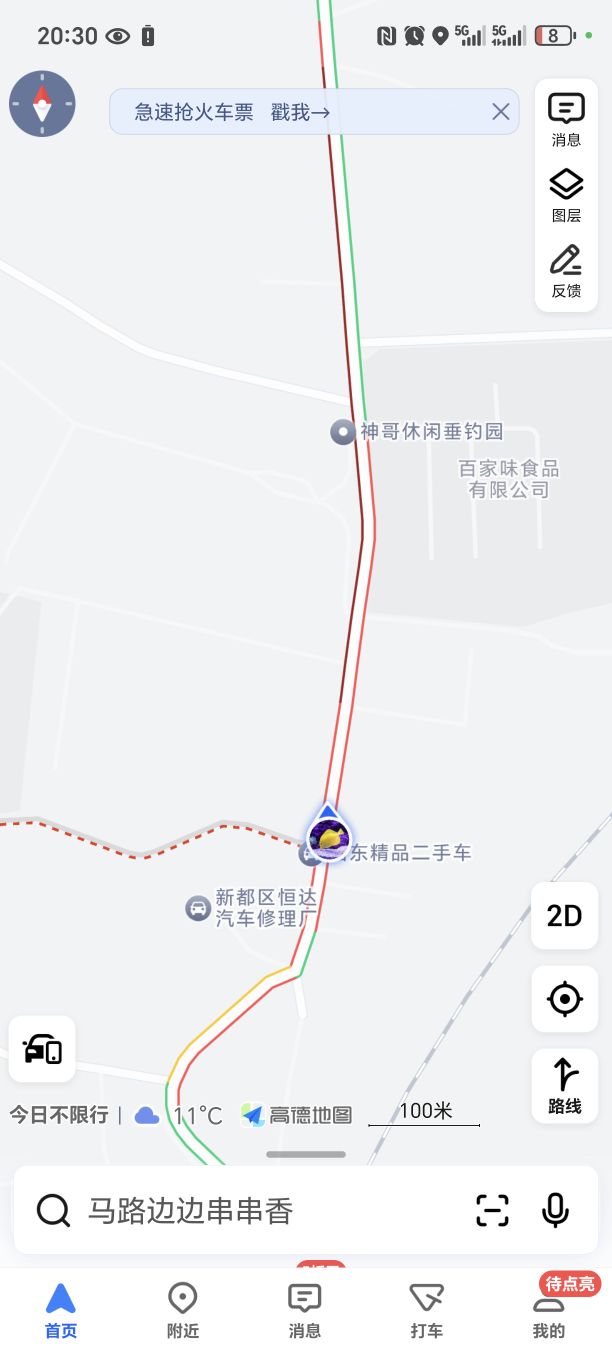Tap the car and phone connection icon
612x1350 pixels.
(x=42, y=1049)
